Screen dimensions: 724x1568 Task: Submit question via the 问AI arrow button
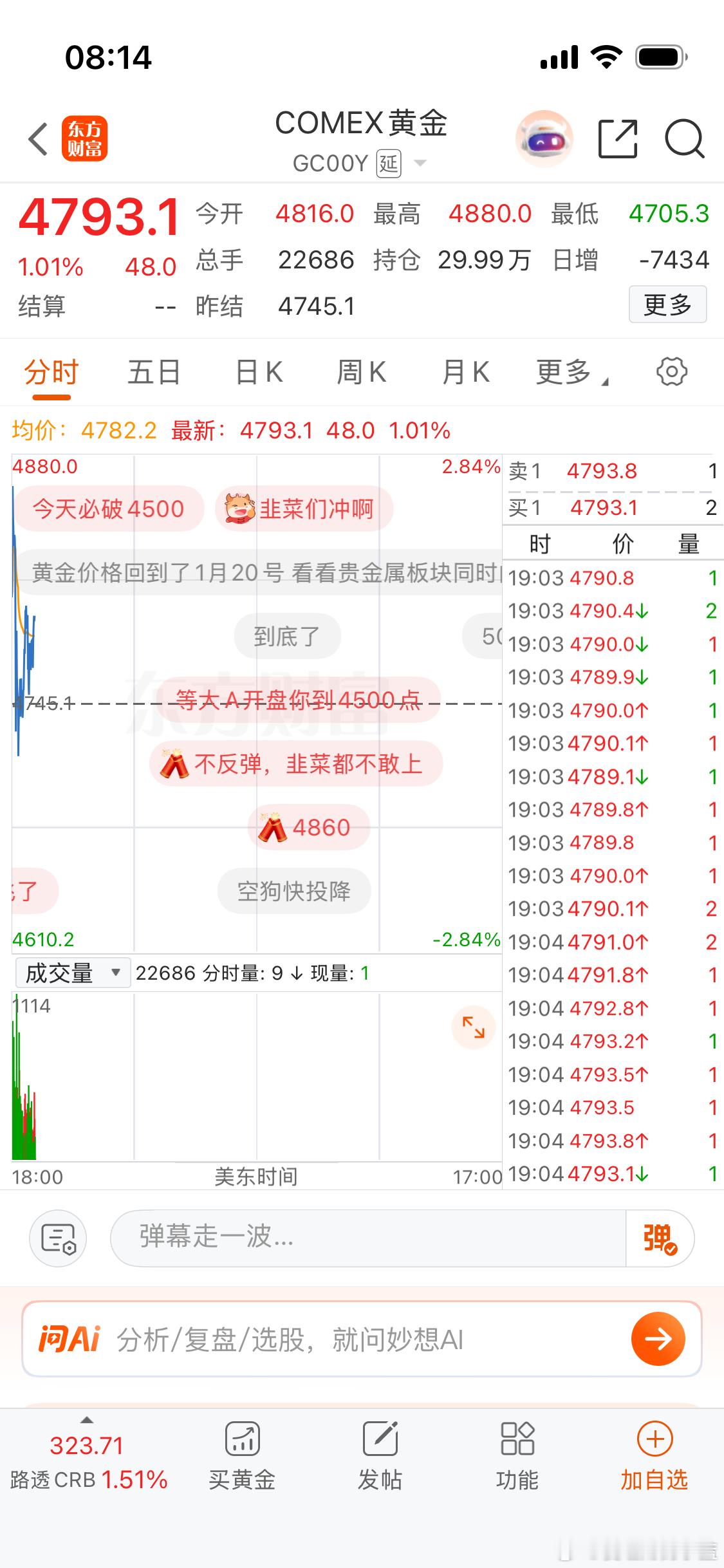[x=659, y=1339]
